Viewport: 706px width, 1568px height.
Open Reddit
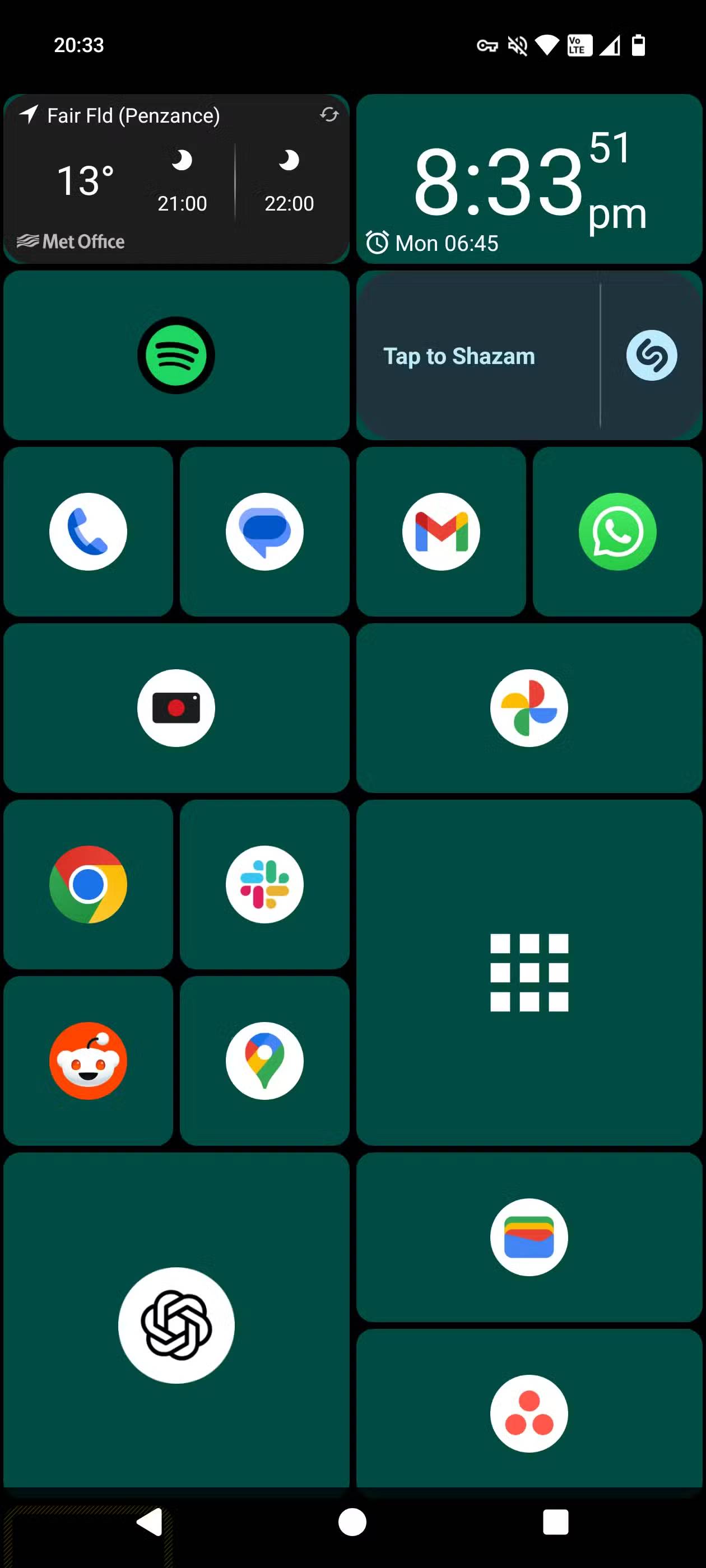point(88,1060)
